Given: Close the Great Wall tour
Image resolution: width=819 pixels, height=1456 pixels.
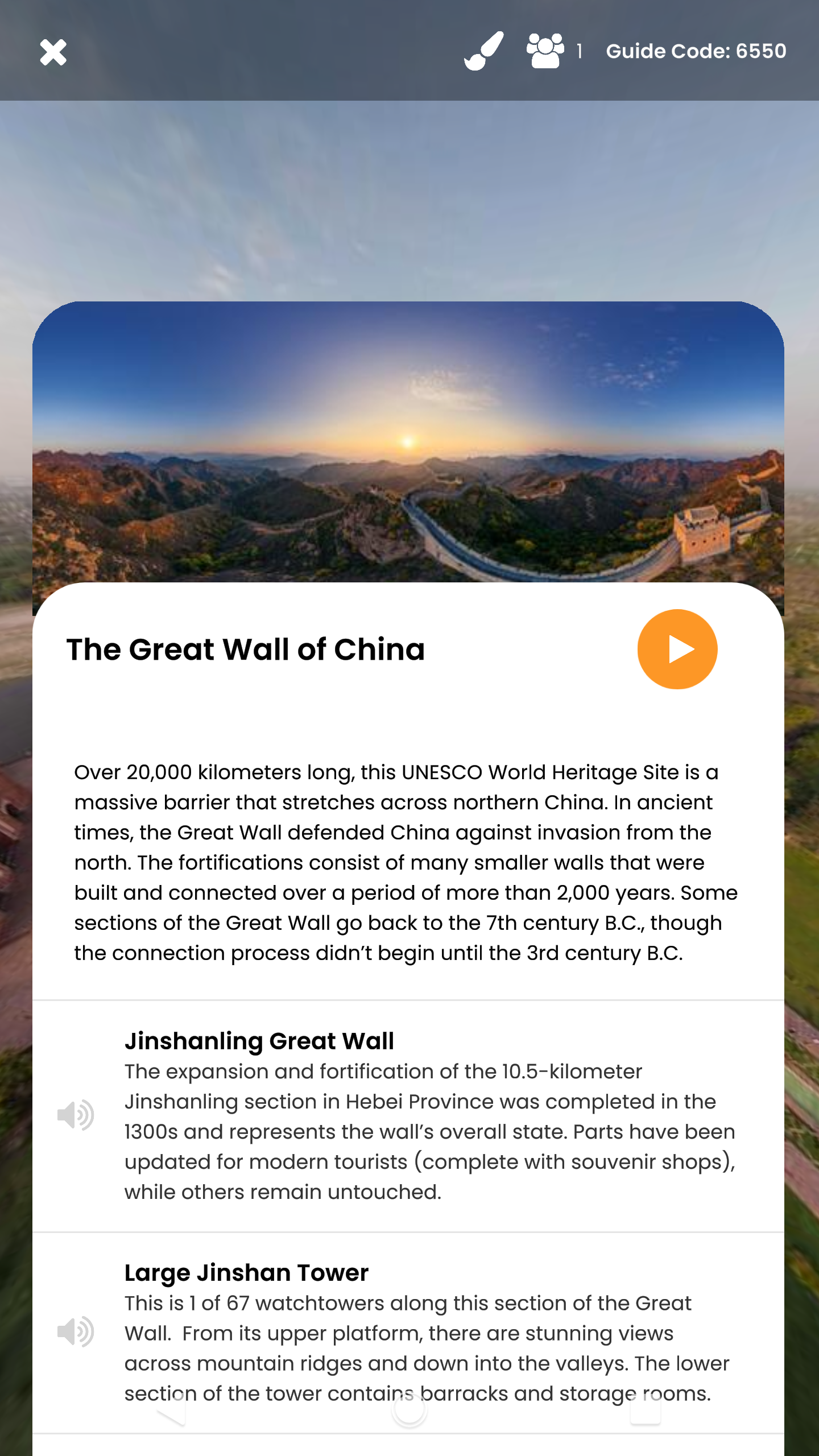Looking at the screenshot, I should click(53, 52).
